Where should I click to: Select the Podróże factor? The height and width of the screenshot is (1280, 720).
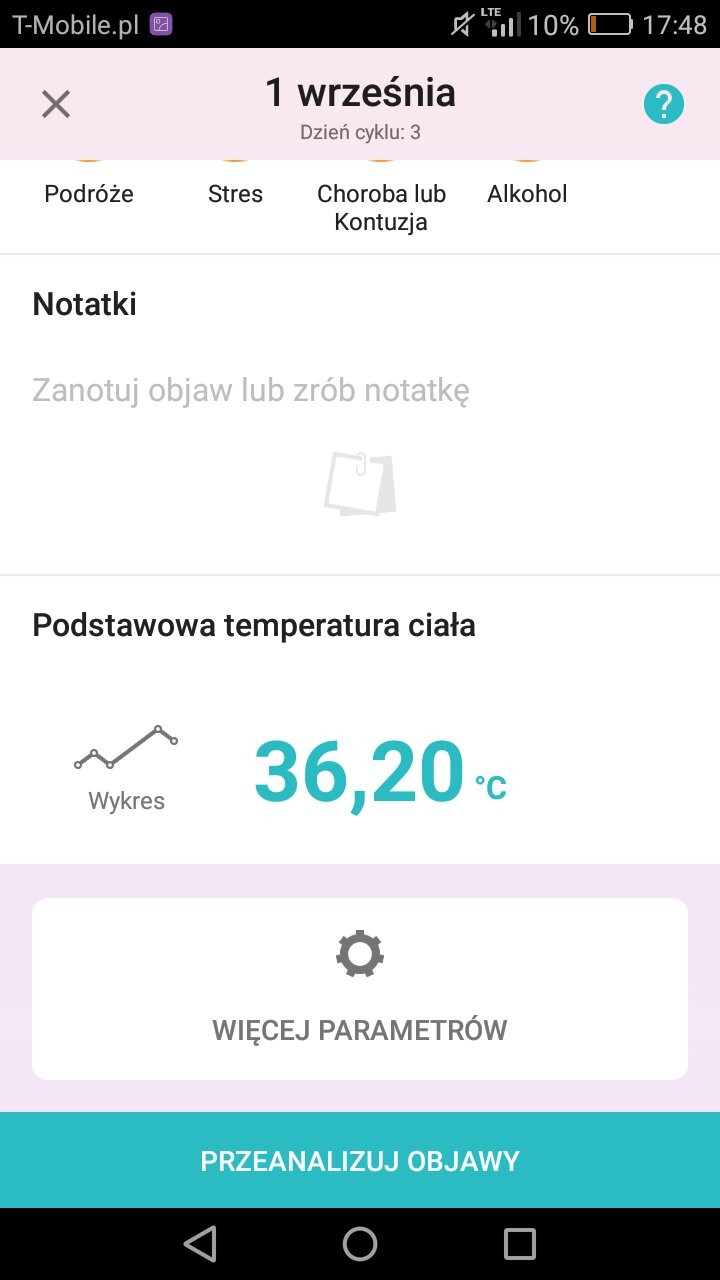tap(89, 193)
